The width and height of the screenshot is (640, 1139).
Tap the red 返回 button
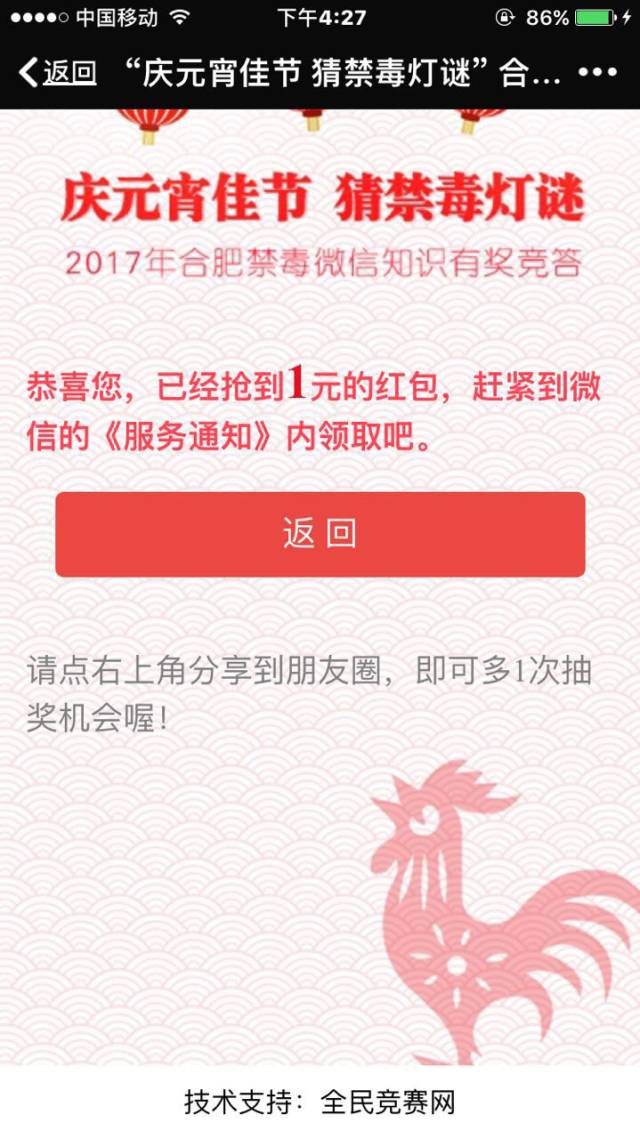[320, 534]
